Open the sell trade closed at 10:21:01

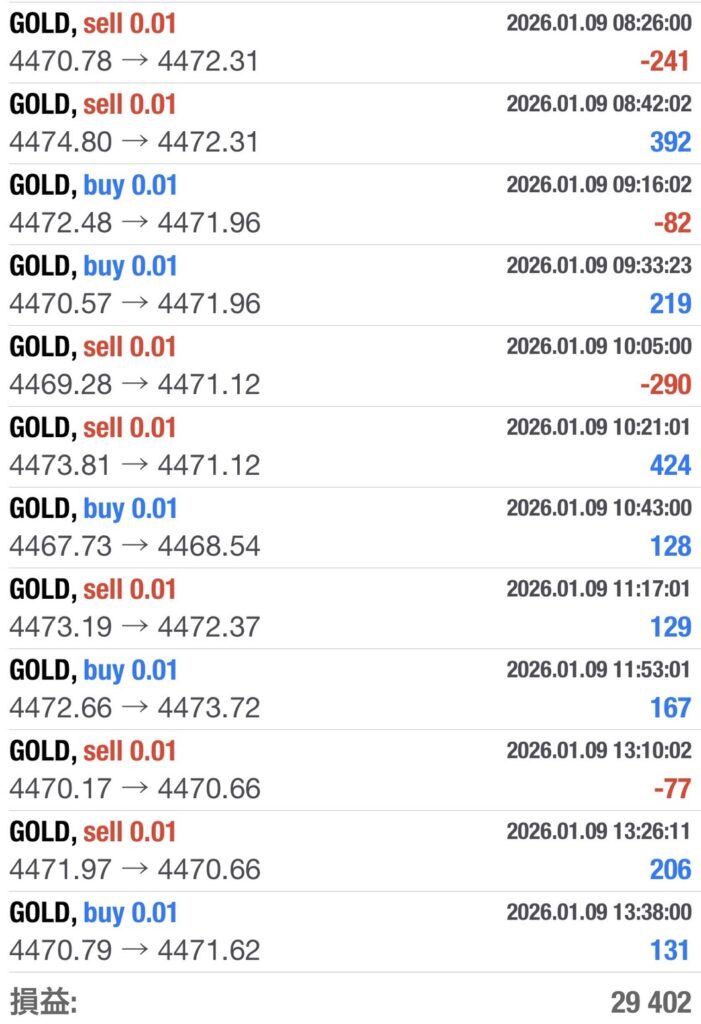tap(350, 447)
